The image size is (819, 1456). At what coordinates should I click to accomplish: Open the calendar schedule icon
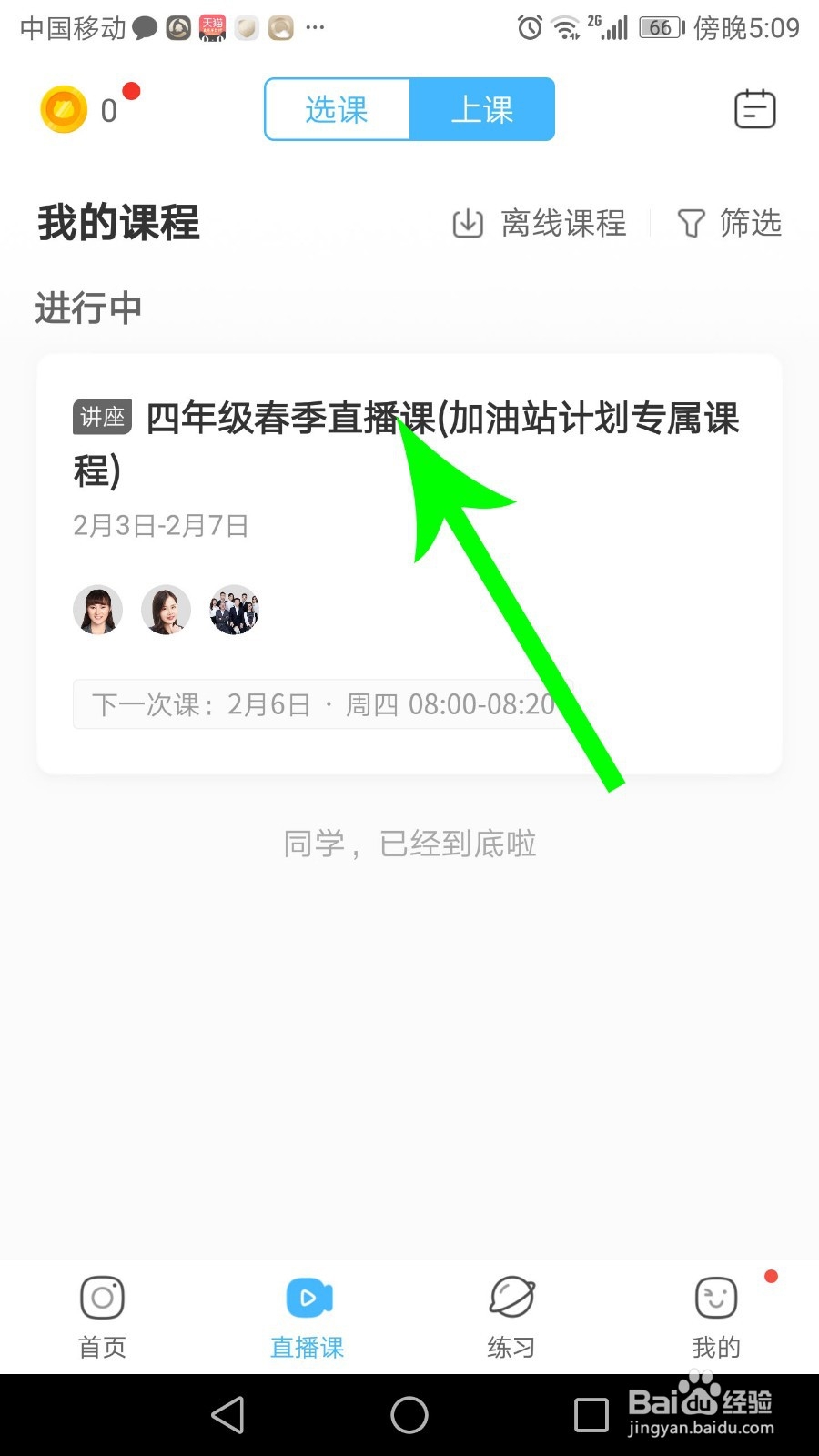(754, 108)
